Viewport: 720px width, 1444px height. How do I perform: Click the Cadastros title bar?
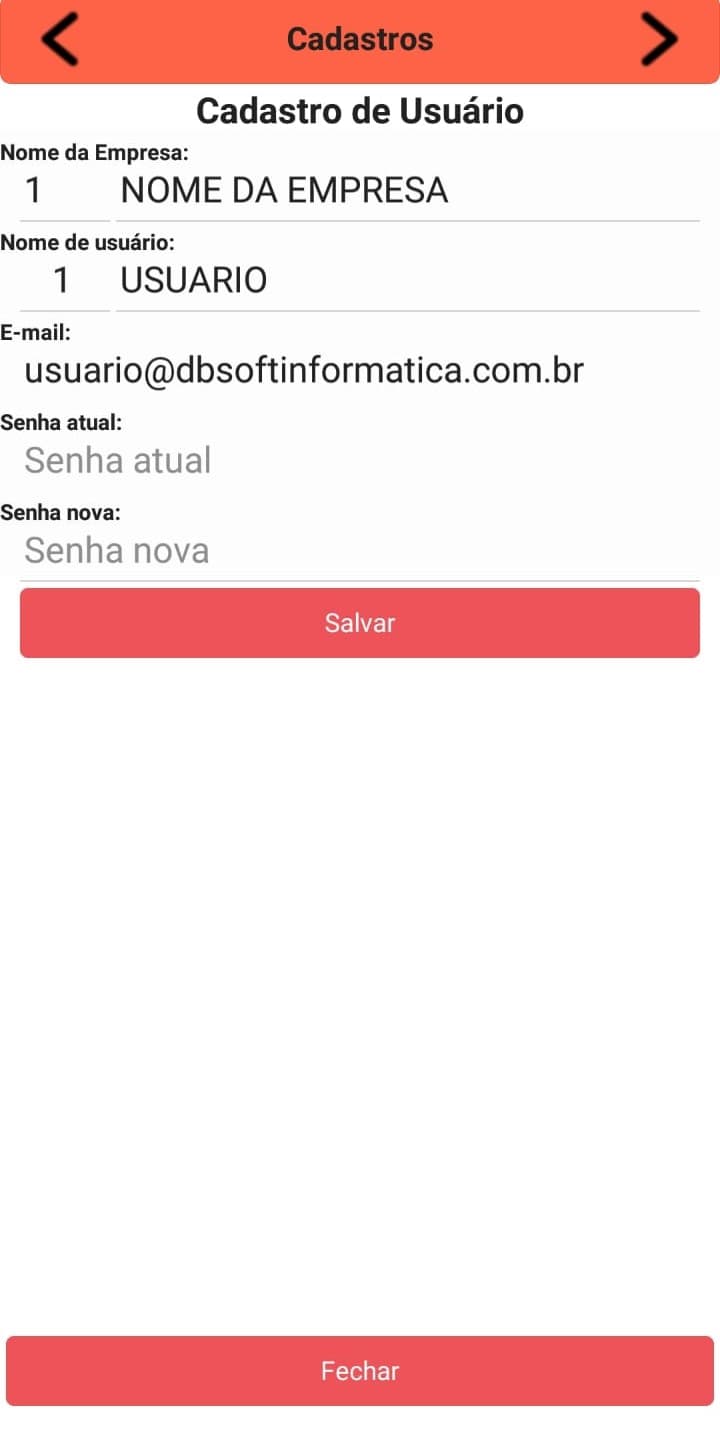point(360,40)
